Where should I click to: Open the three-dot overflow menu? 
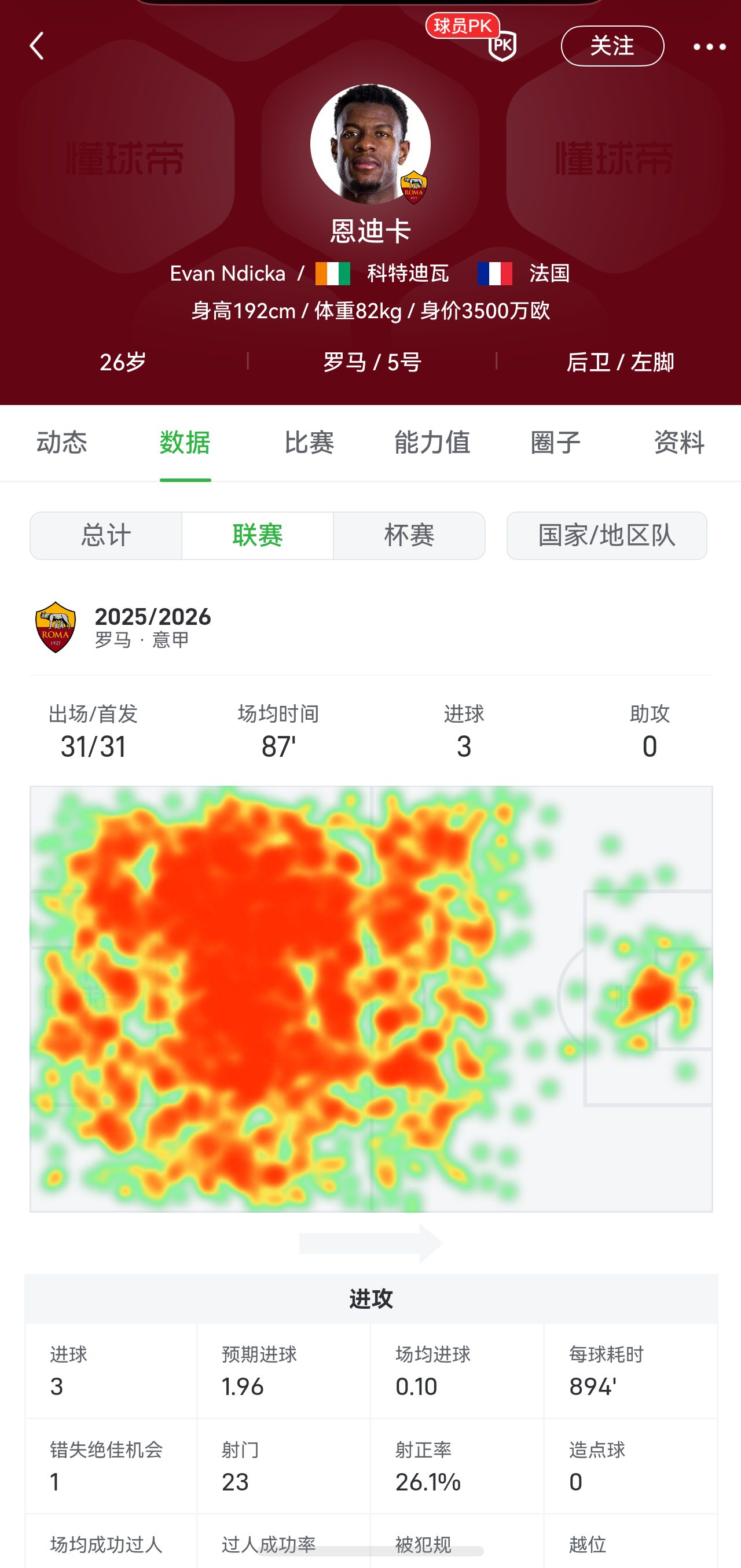[709, 47]
